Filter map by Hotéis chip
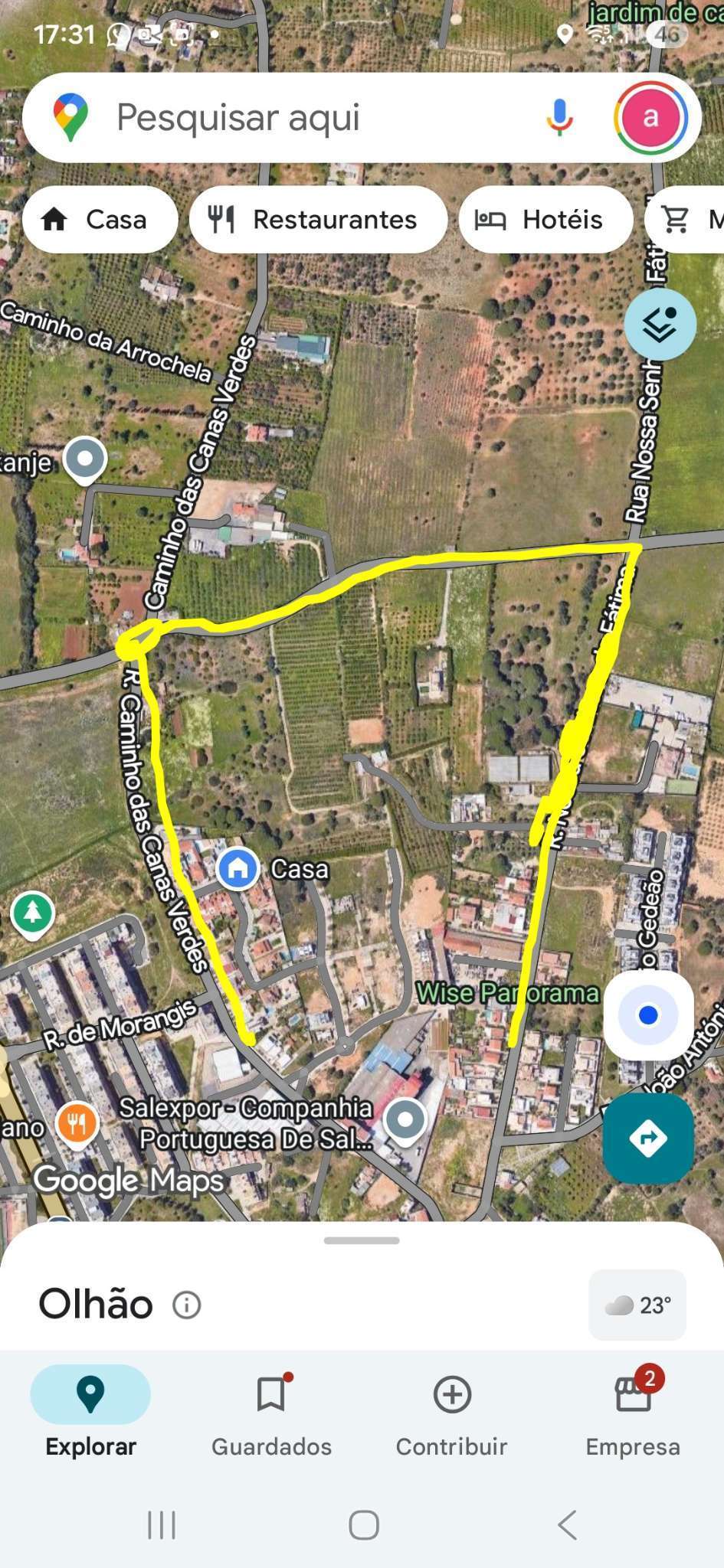This screenshot has height=1568, width=724. pos(545,220)
